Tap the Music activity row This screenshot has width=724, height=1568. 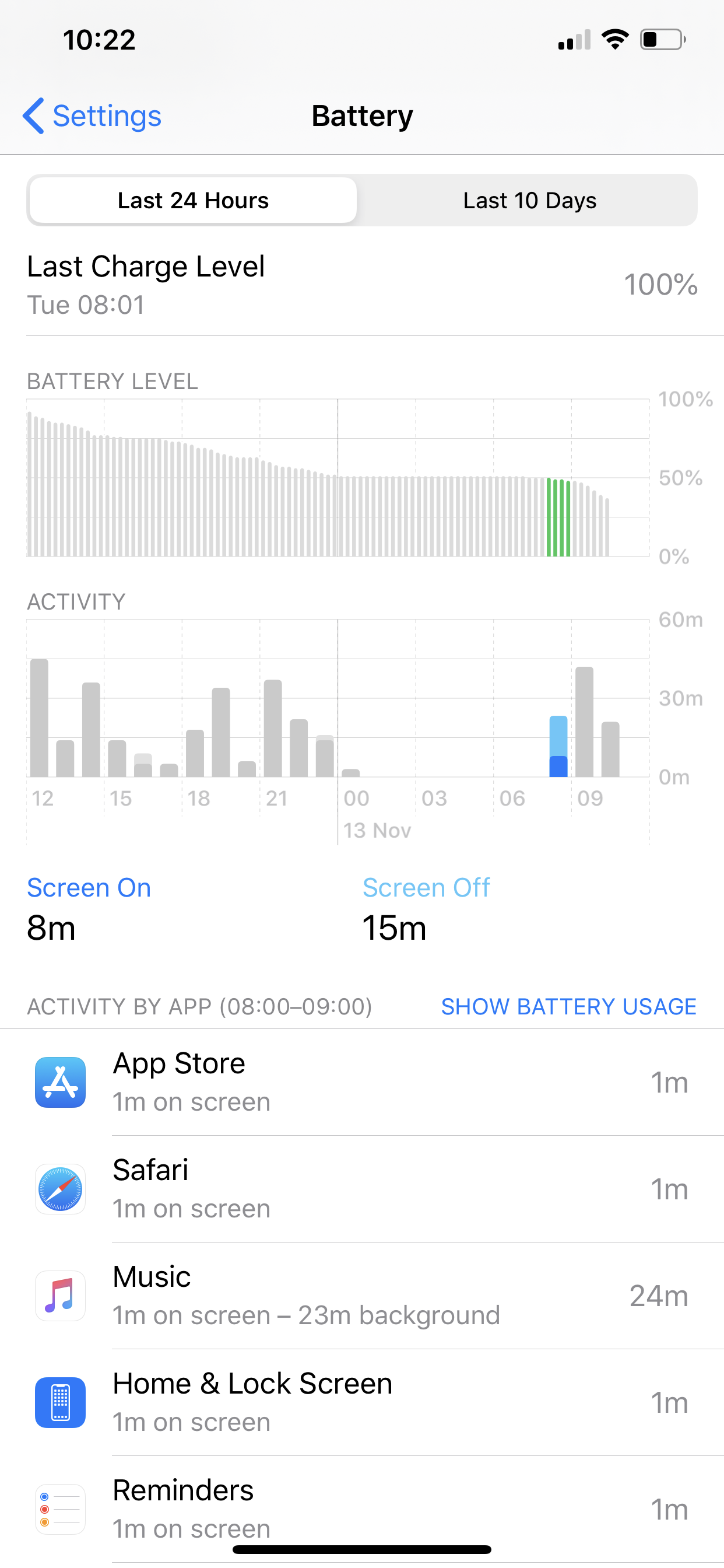pyautogui.click(x=361, y=1296)
